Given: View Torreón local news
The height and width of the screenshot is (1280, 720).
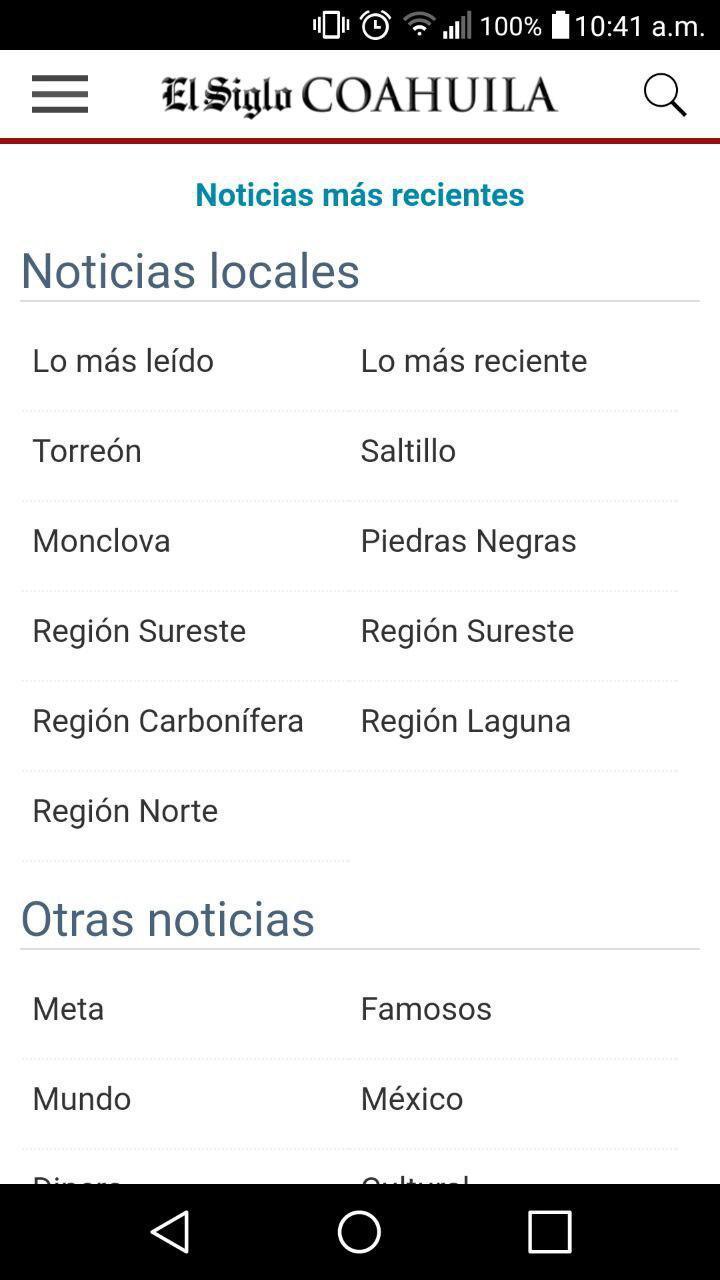Looking at the screenshot, I should 87,450.
